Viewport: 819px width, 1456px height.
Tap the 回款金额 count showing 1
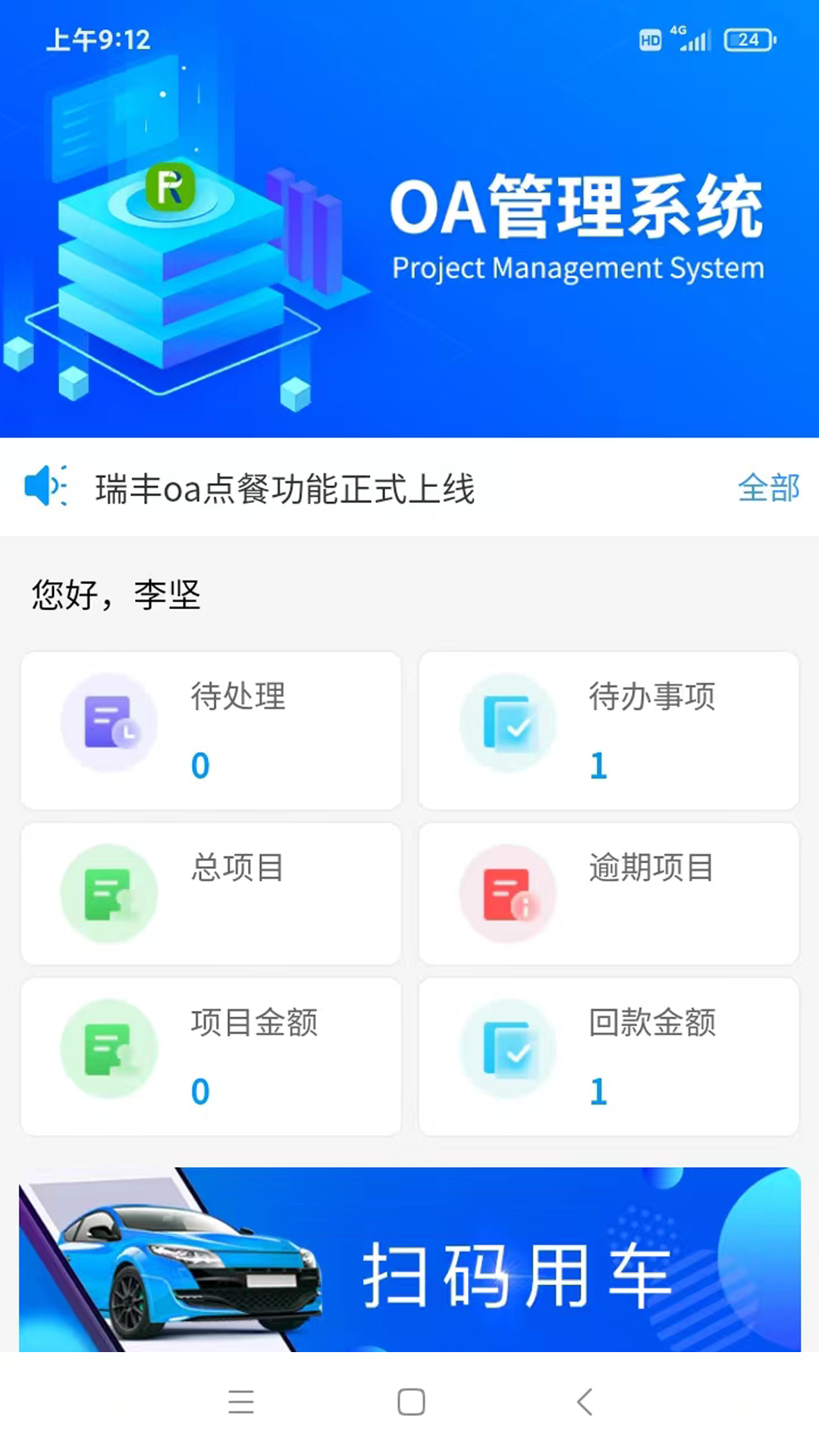tap(598, 1092)
